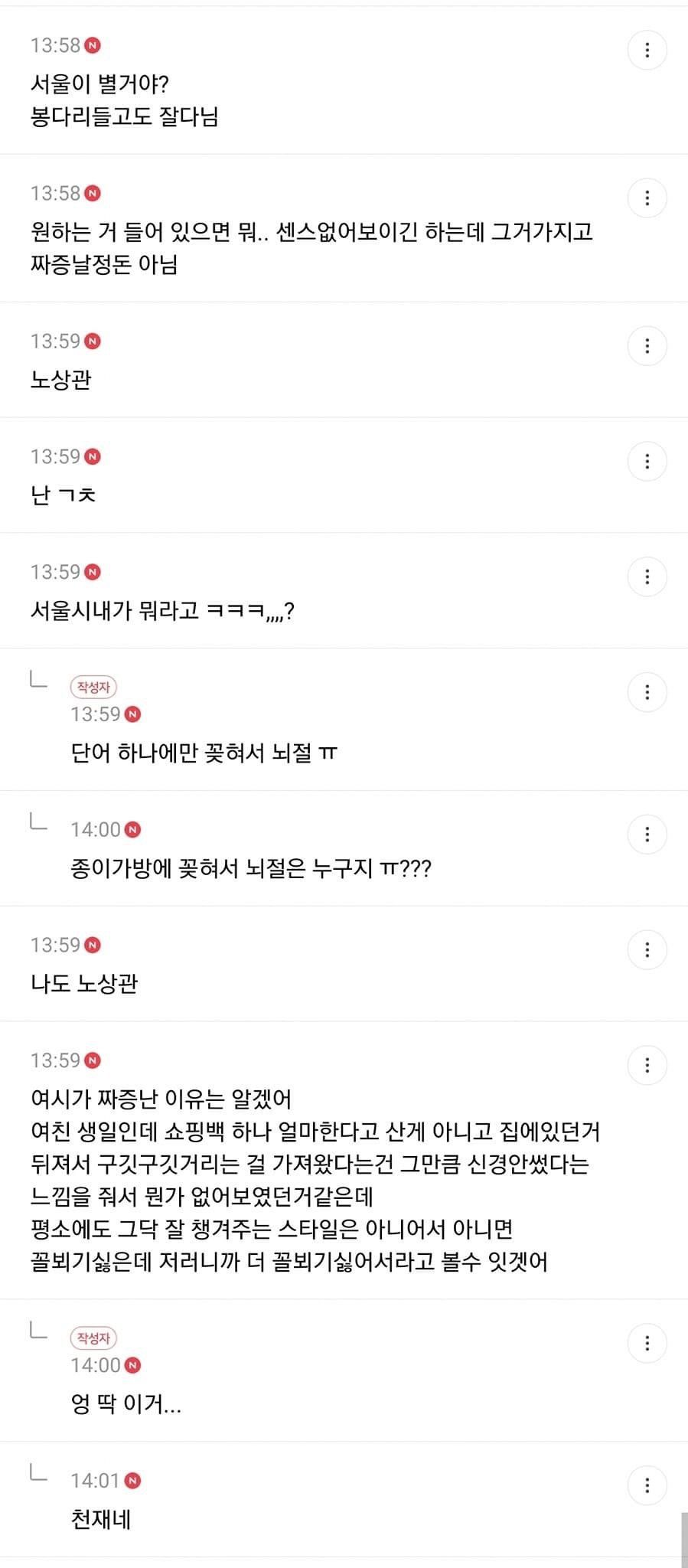Expand options on the "나도 노상관" comment
The height and width of the screenshot is (1568, 688).
coord(647,949)
